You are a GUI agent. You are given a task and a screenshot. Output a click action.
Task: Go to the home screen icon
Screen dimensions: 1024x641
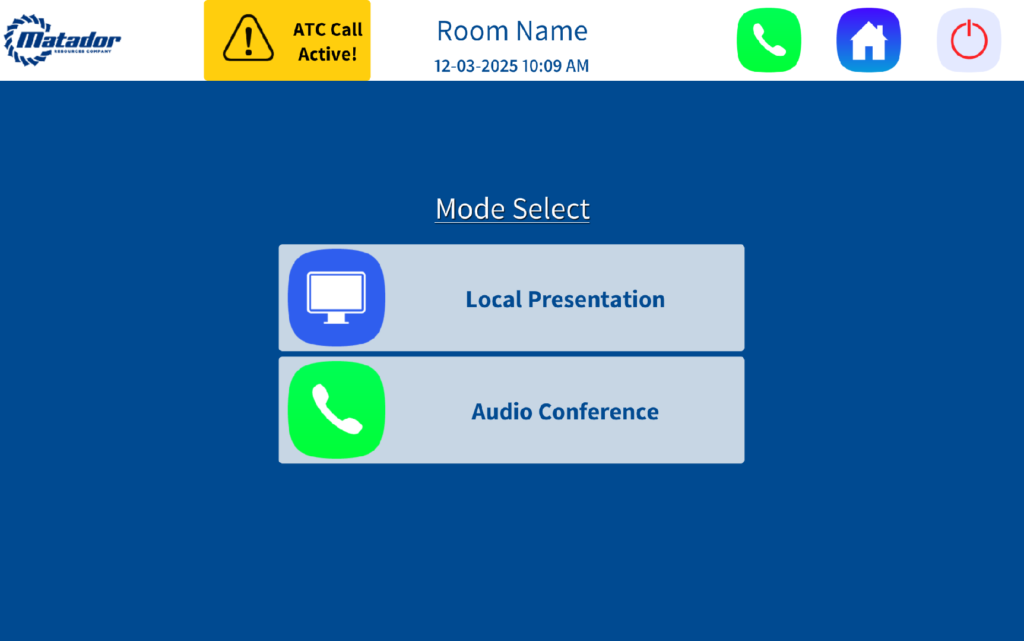pos(868,40)
